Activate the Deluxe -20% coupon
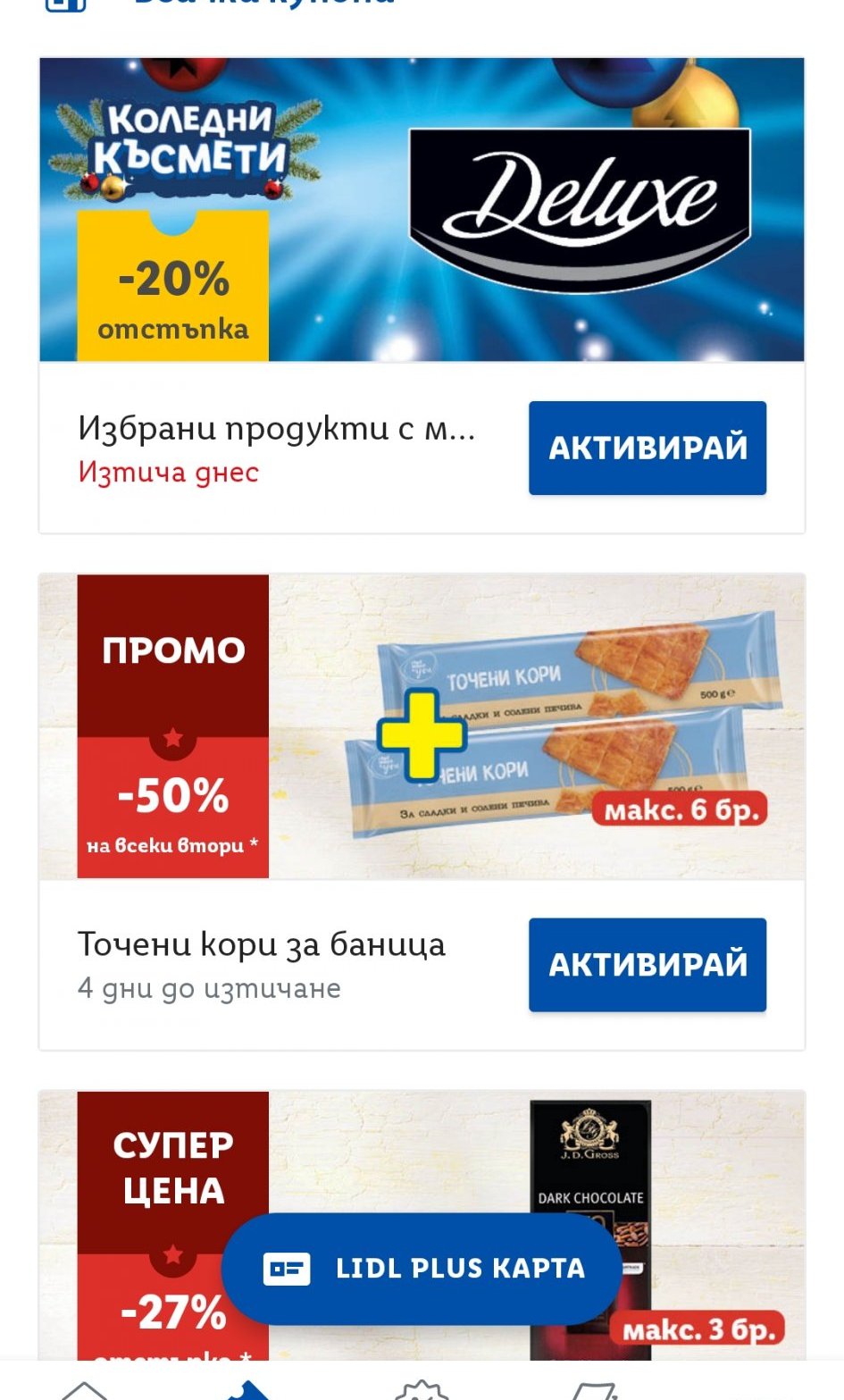Viewport: 844px width, 1400px height. point(647,448)
